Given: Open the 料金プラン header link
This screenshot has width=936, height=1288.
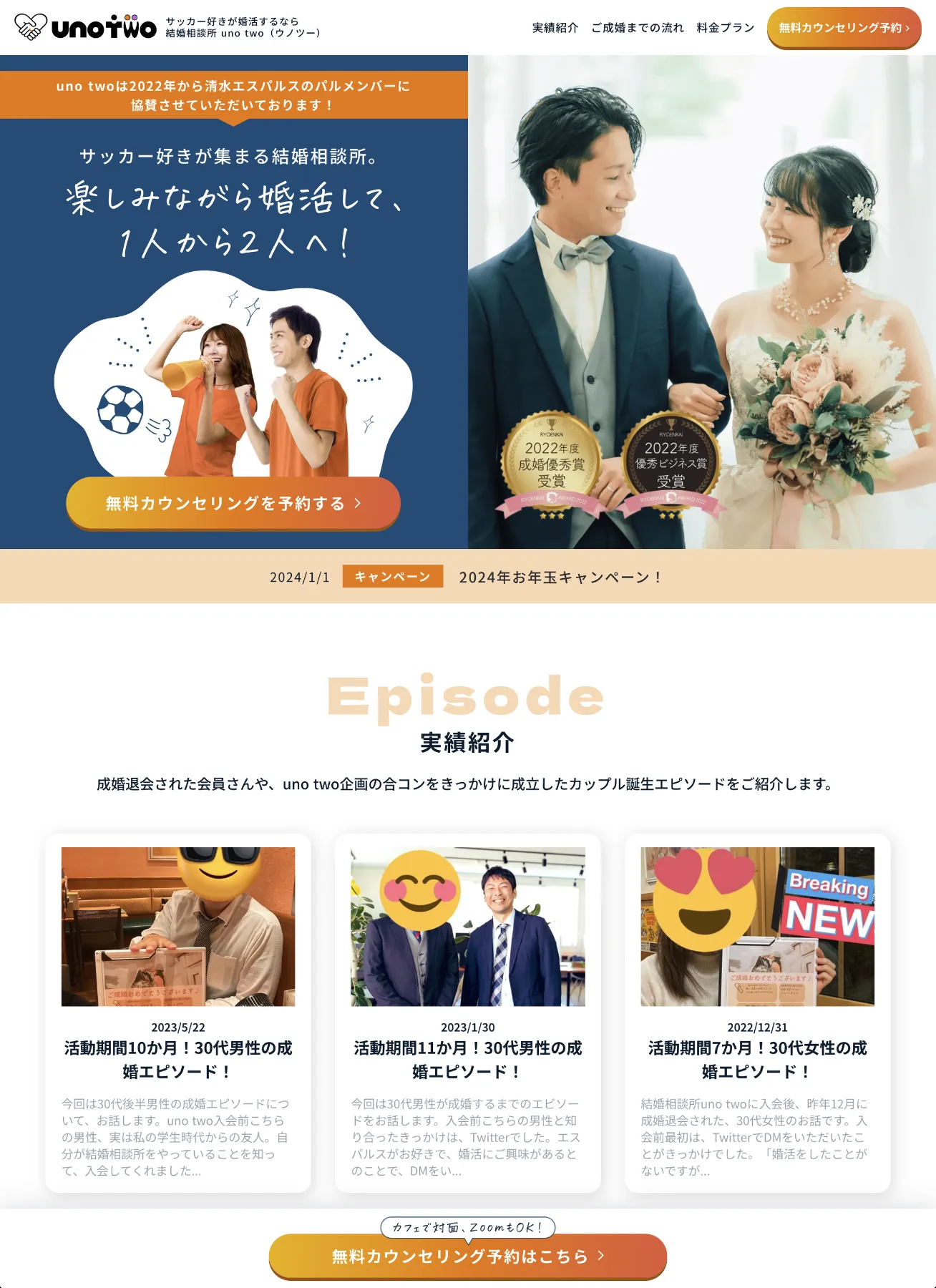Looking at the screenshot, I should pyautogui.click(x=726, y=28).
